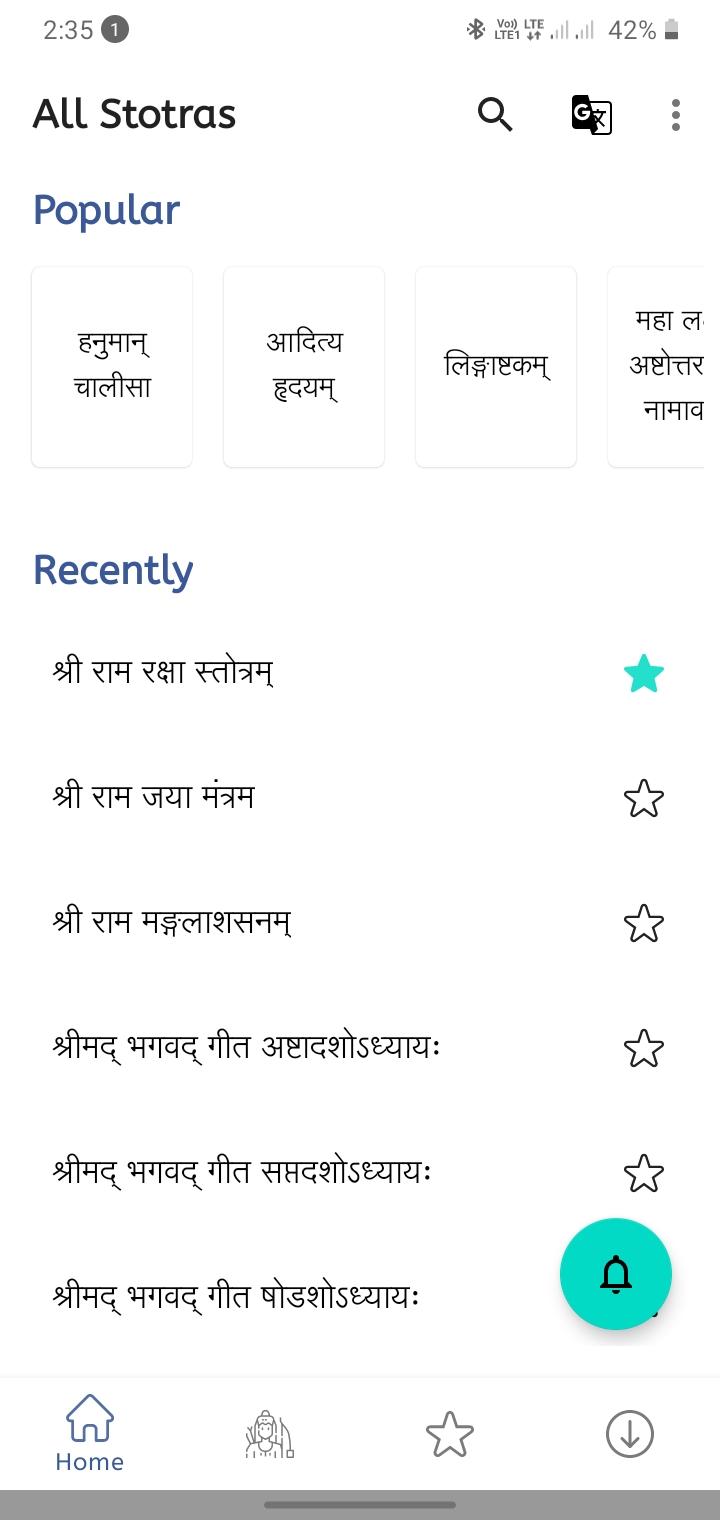The height and width of the screenshot is (1520, 720).
Task: Open the लिङ्गाष्टकम् card
Action: pyautogui.click(x=496, y=366)
